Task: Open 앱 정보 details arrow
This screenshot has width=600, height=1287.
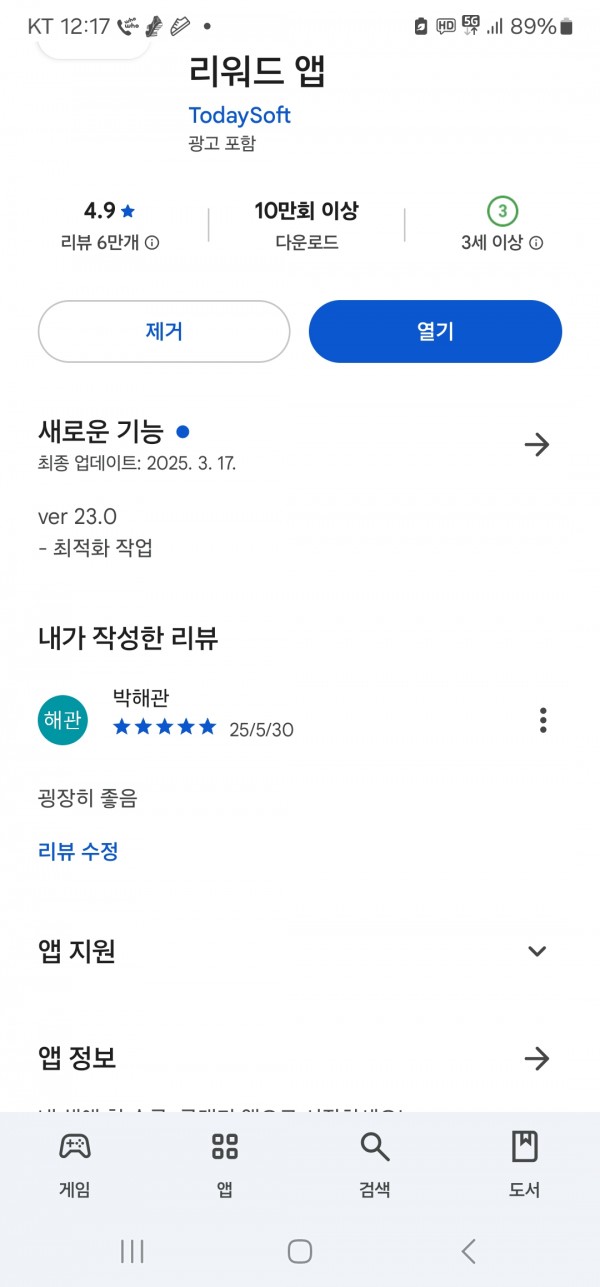Action: [x=537, y=1058]
